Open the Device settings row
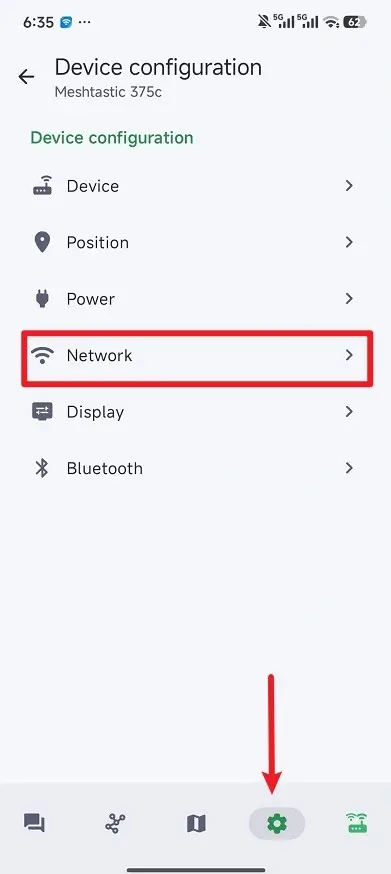The height and width of the screenshot is (874, 391). [195, 186]
